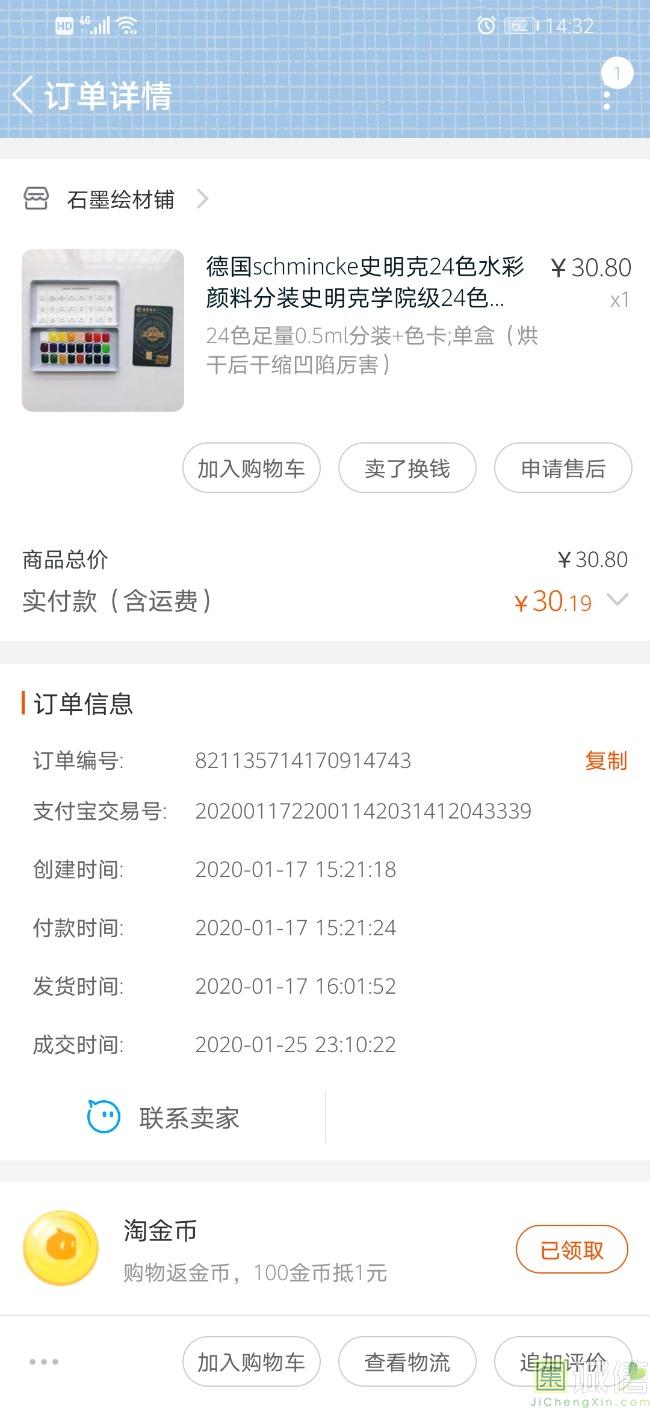Tap 加入购物车 in the bottom bar

[251, 1362]
